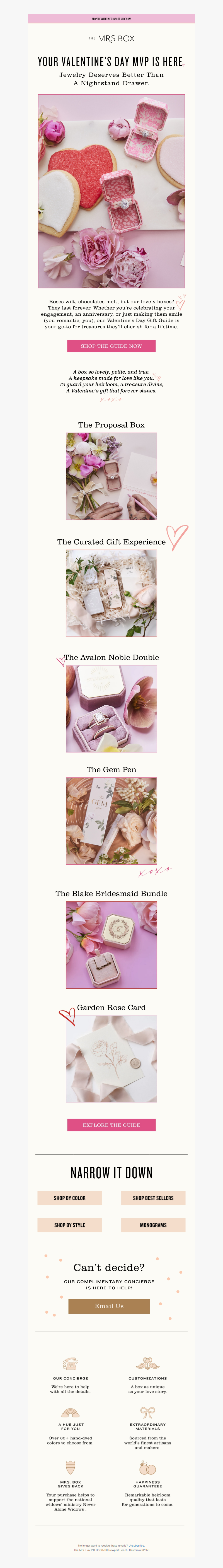Open The Curated Gift Experience image
Image resolution: width=223 pixels, height=1568 pixels.
pyautogui.click(x=111, y=594)
